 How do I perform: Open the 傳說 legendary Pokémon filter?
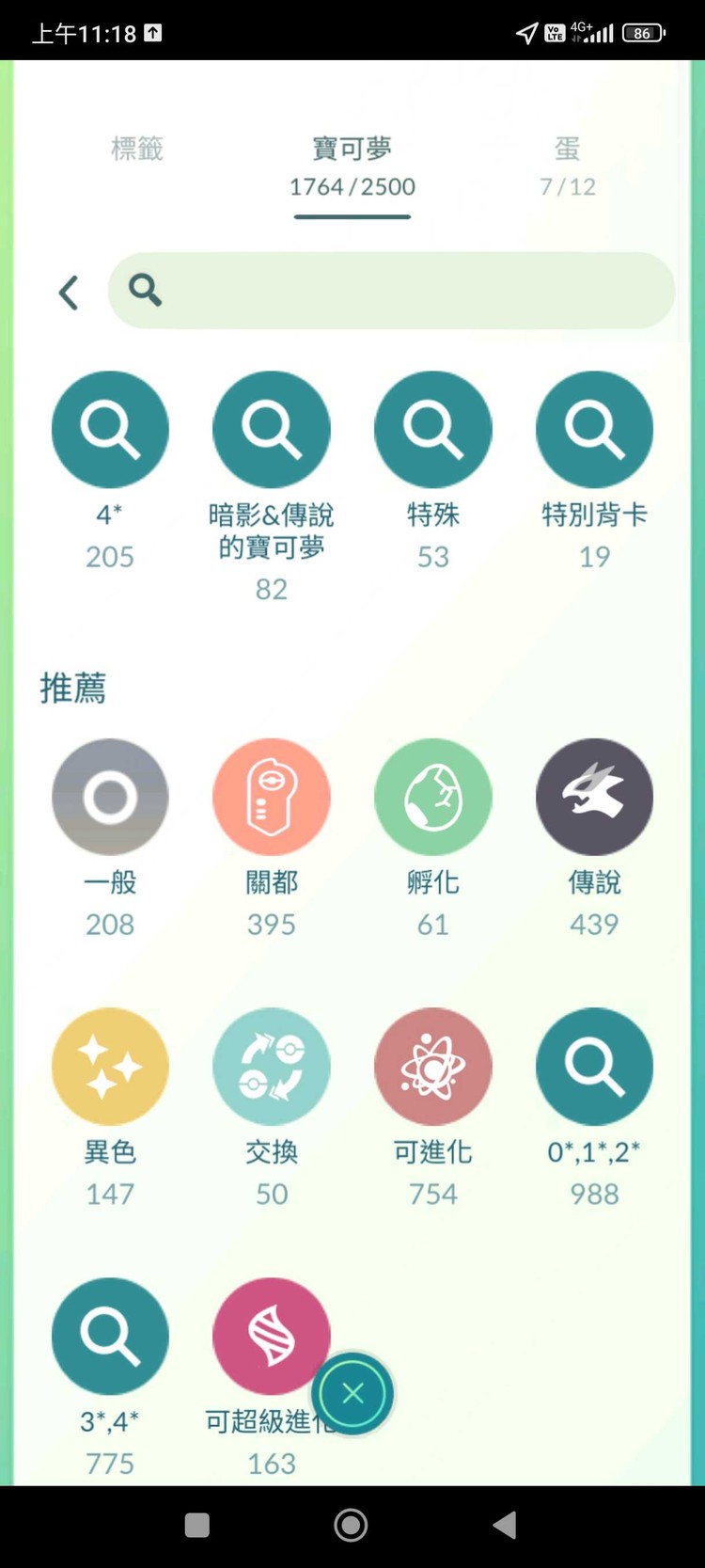click(x=594, y=797)
